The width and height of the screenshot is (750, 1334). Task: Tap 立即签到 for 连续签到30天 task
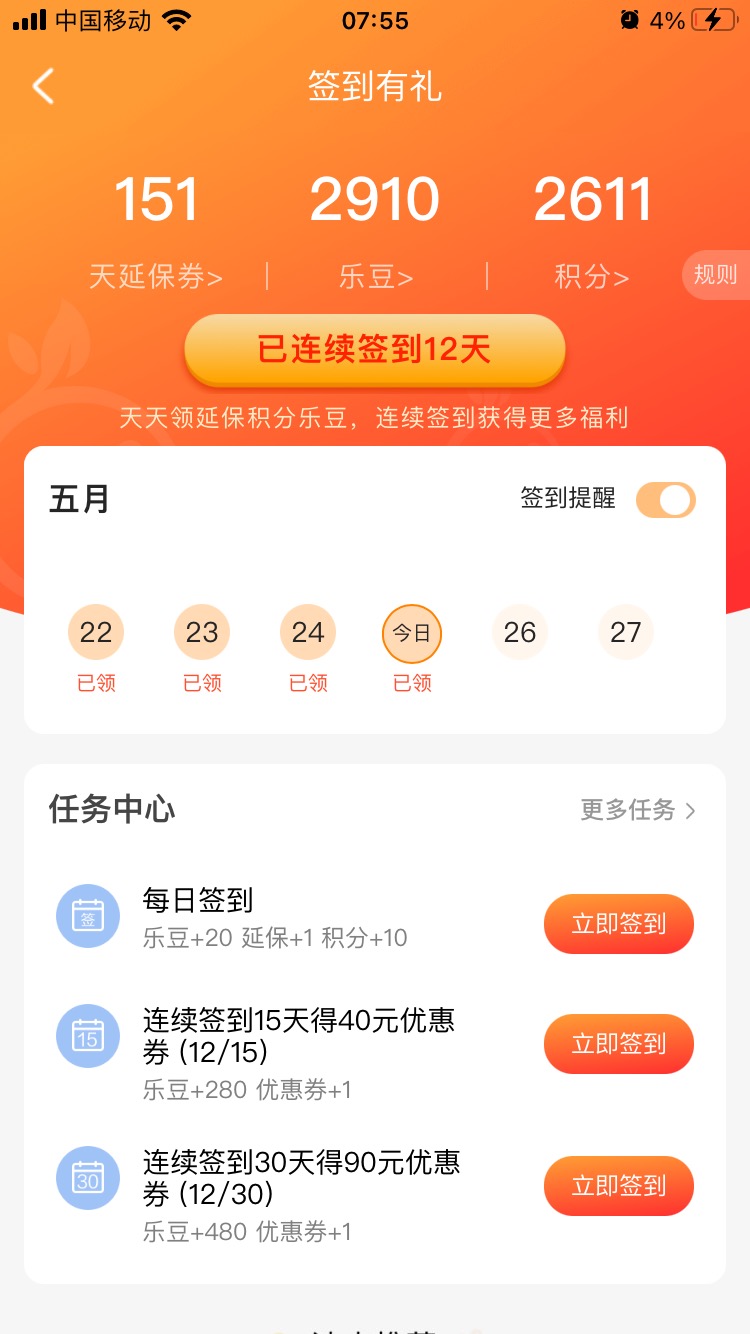pos(618,1186)
